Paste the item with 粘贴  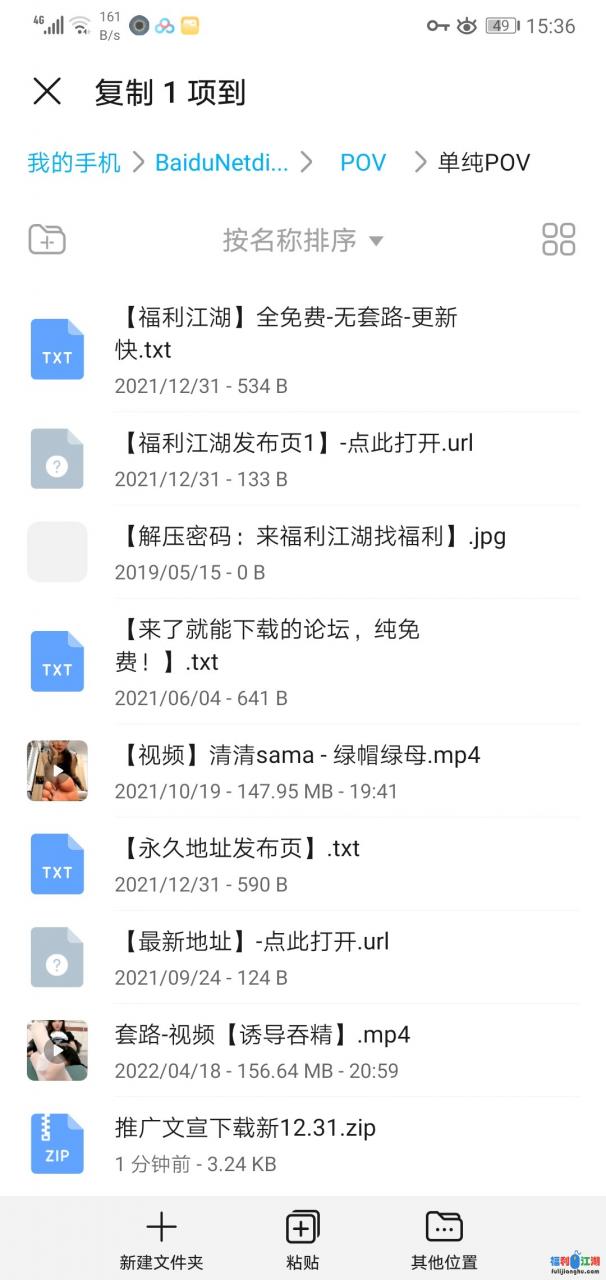tap(302, 1240)
